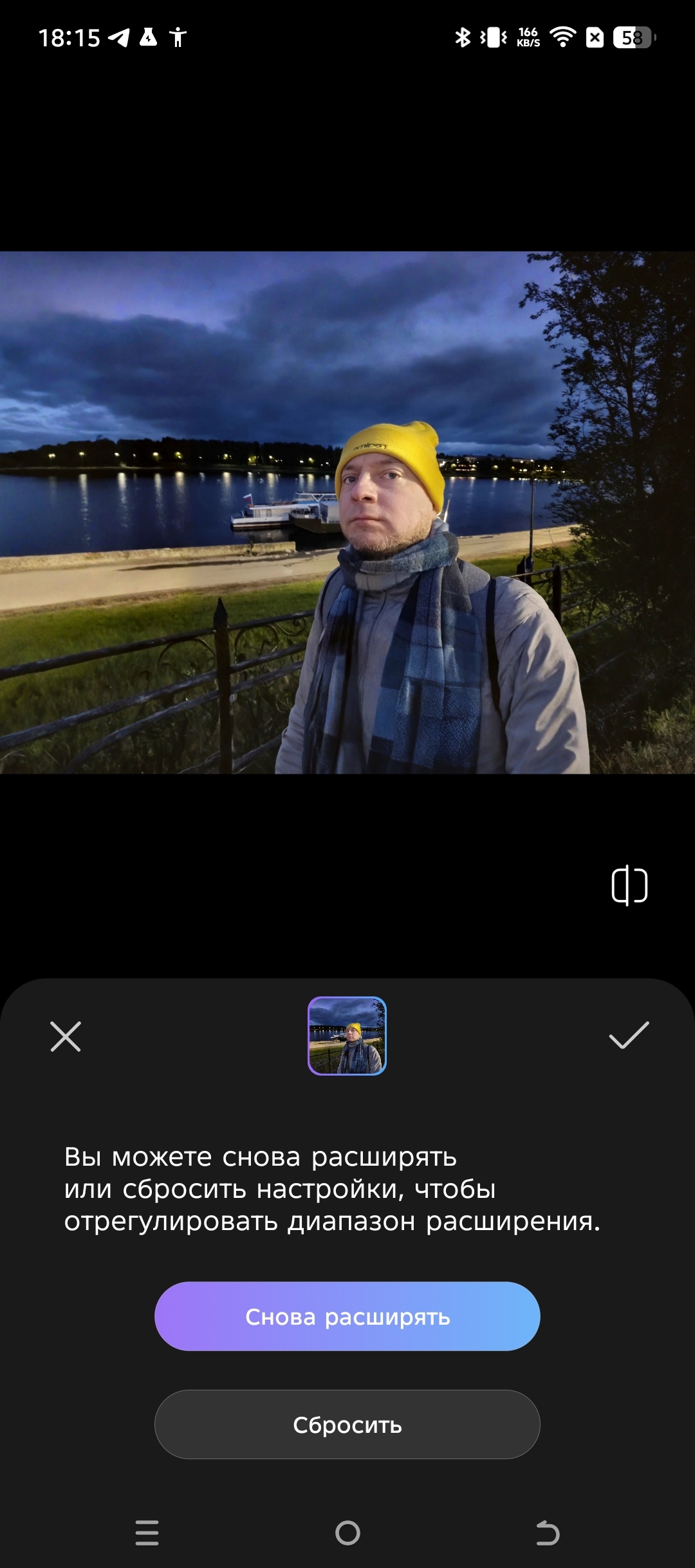Go back using system navigation
695x1568 pixels.
coord(548,1533)
